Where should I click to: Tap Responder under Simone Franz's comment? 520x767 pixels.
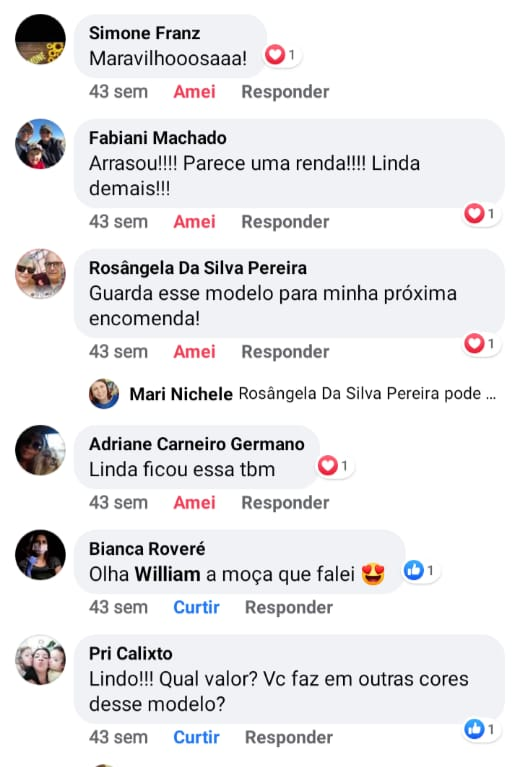[x=285, y=92]
